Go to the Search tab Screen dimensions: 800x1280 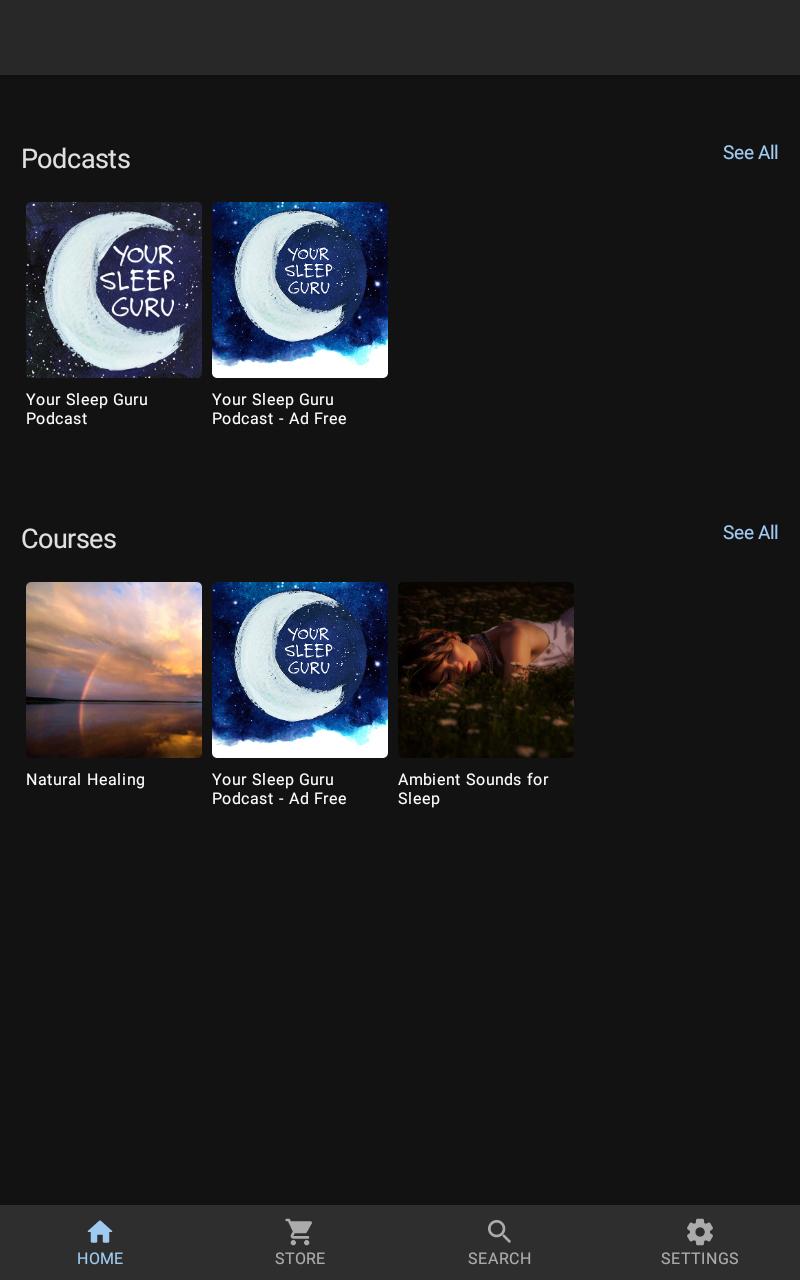click(500, 1243)
